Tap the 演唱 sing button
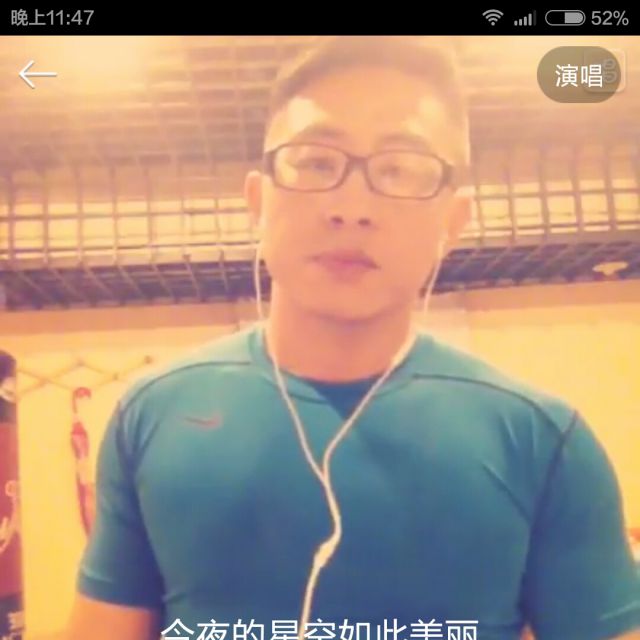The image size is (640, 640). click(579, 75)
